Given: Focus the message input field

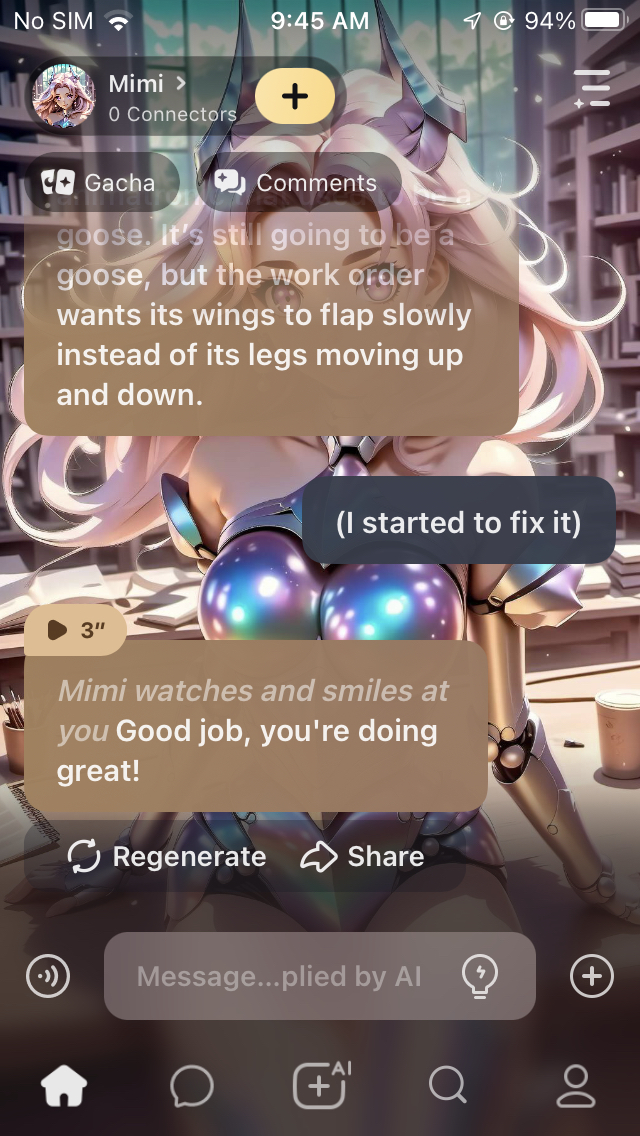Looking at the screenshot, I should 280,976.
